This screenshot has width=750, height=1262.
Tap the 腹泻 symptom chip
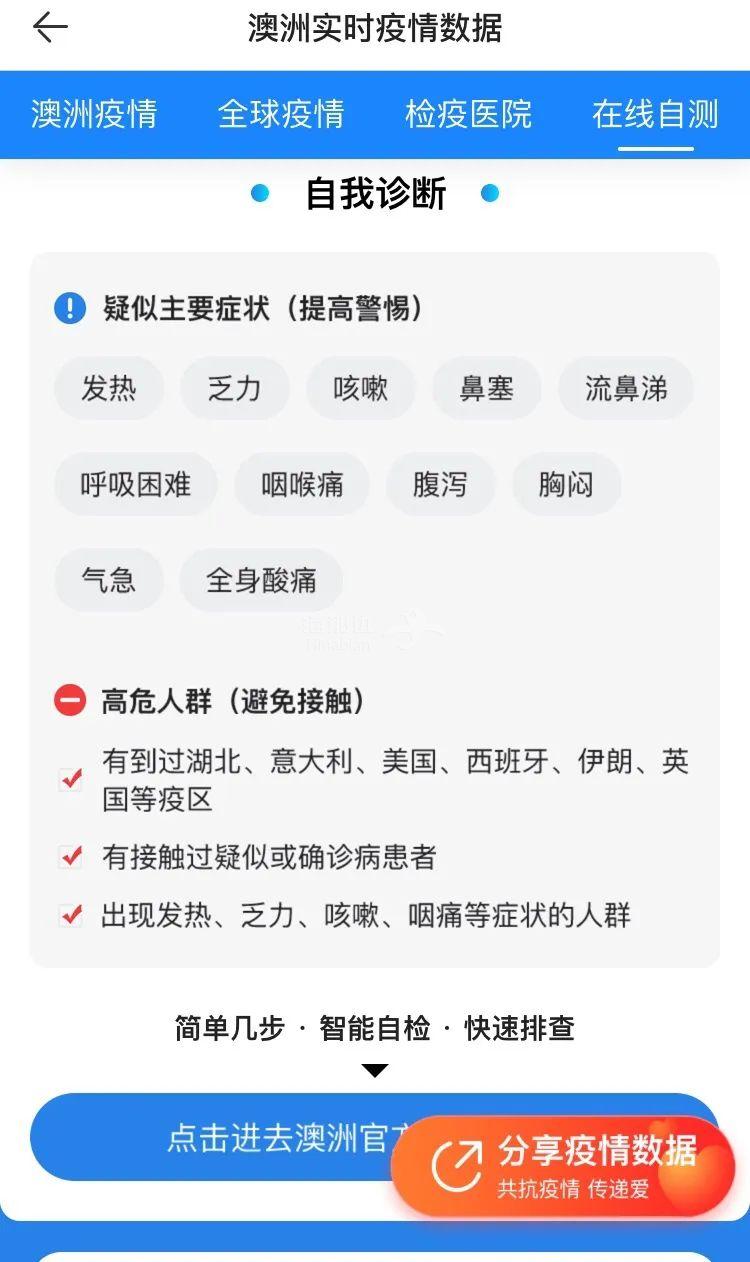[x=440, y=484]
